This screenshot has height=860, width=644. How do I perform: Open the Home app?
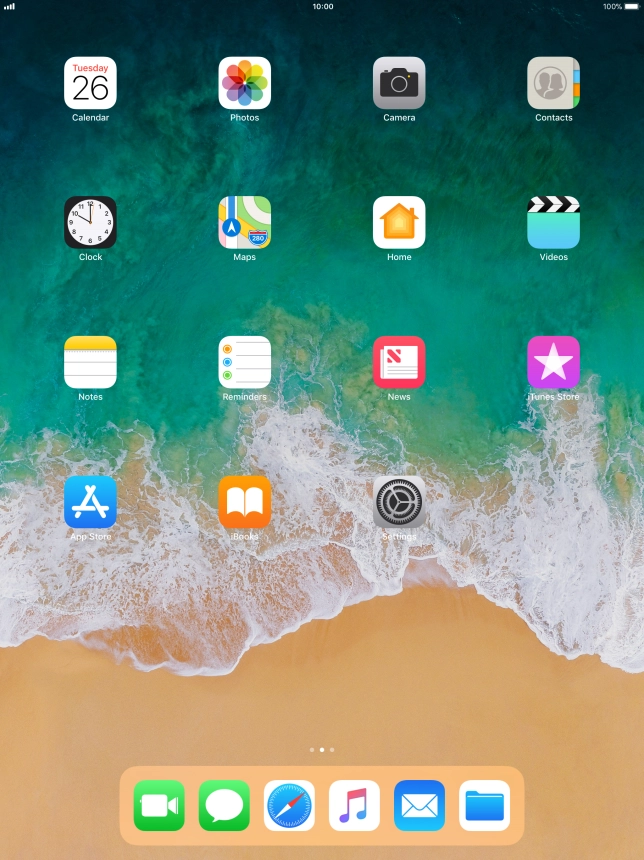[x=399, y=222]
